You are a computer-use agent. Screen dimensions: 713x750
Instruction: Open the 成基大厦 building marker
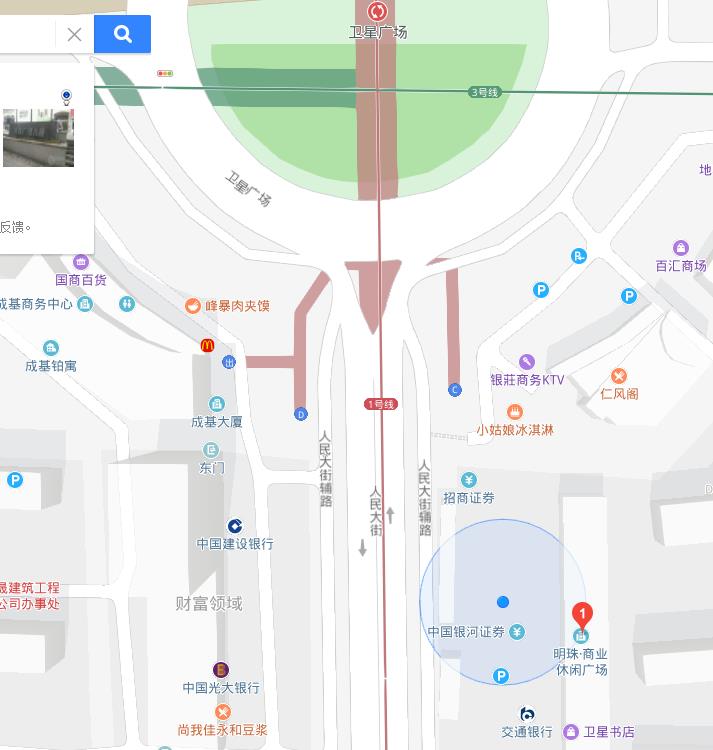tap(217, 404)
